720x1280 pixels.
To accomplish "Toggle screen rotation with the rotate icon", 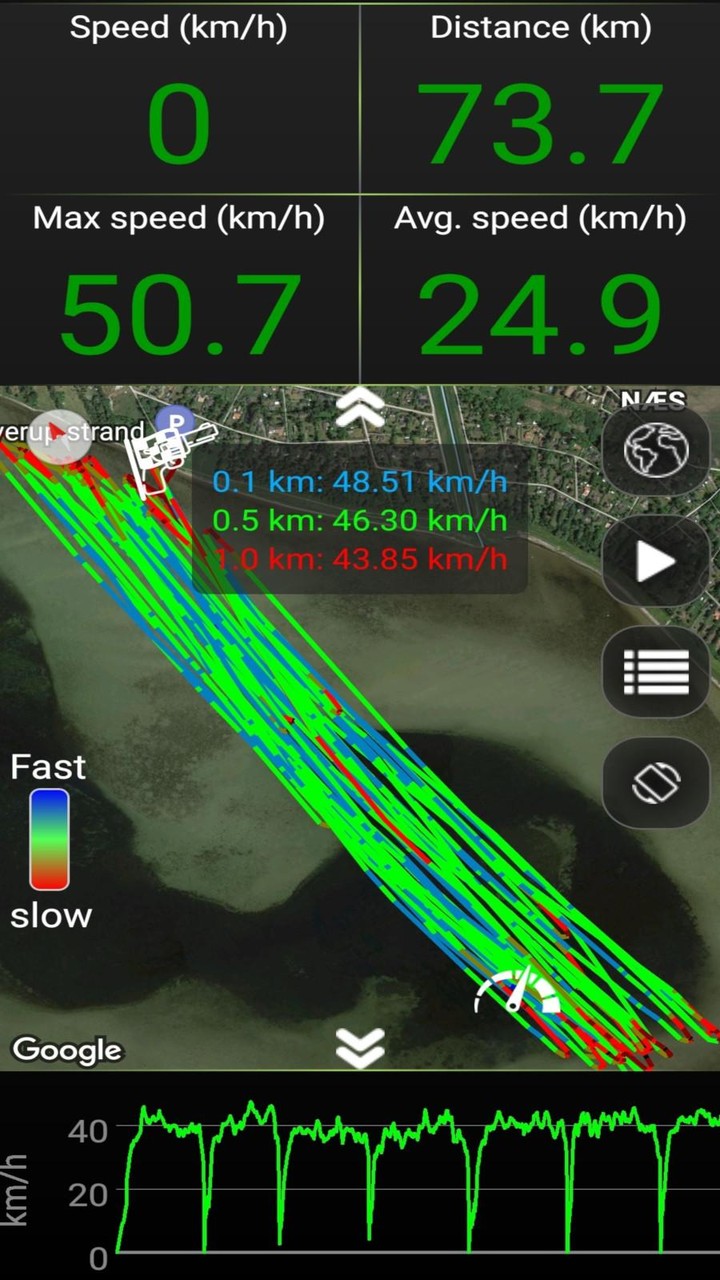I will tap(656, 781).
